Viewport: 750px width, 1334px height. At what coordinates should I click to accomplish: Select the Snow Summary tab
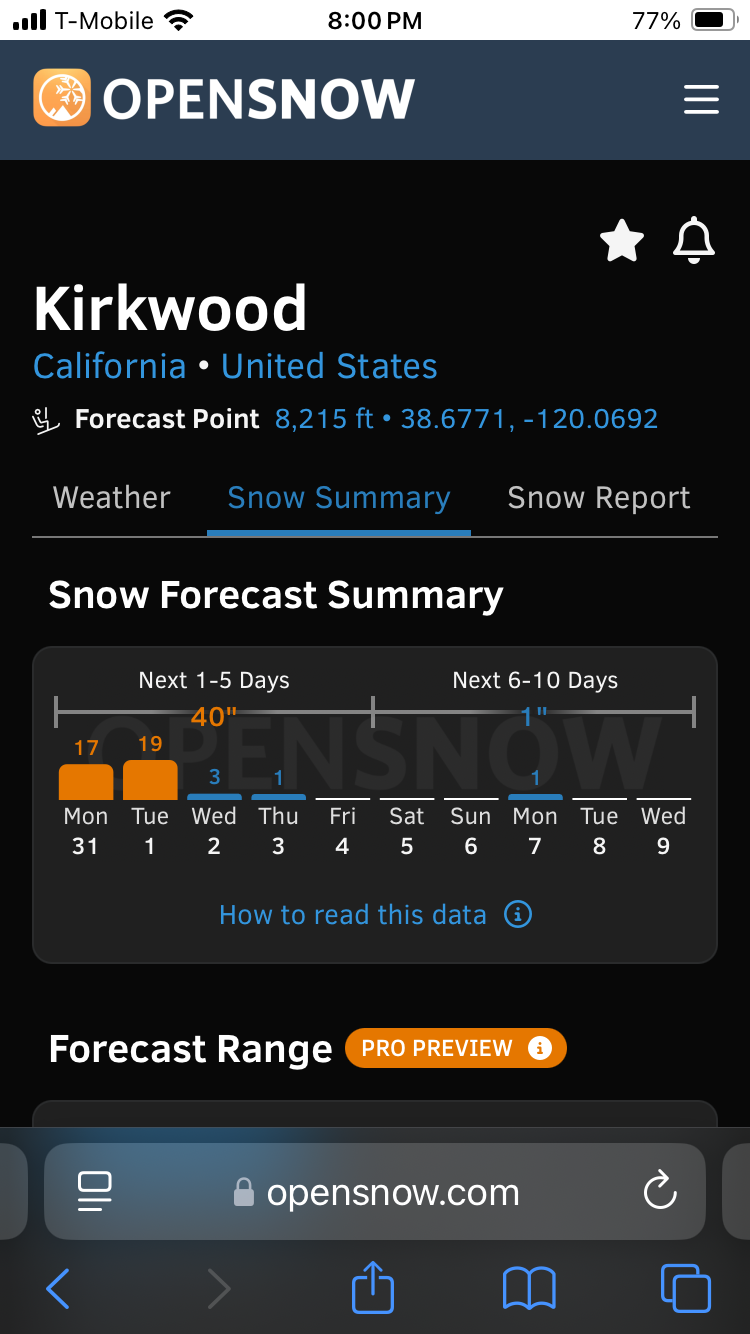(339, 498)
